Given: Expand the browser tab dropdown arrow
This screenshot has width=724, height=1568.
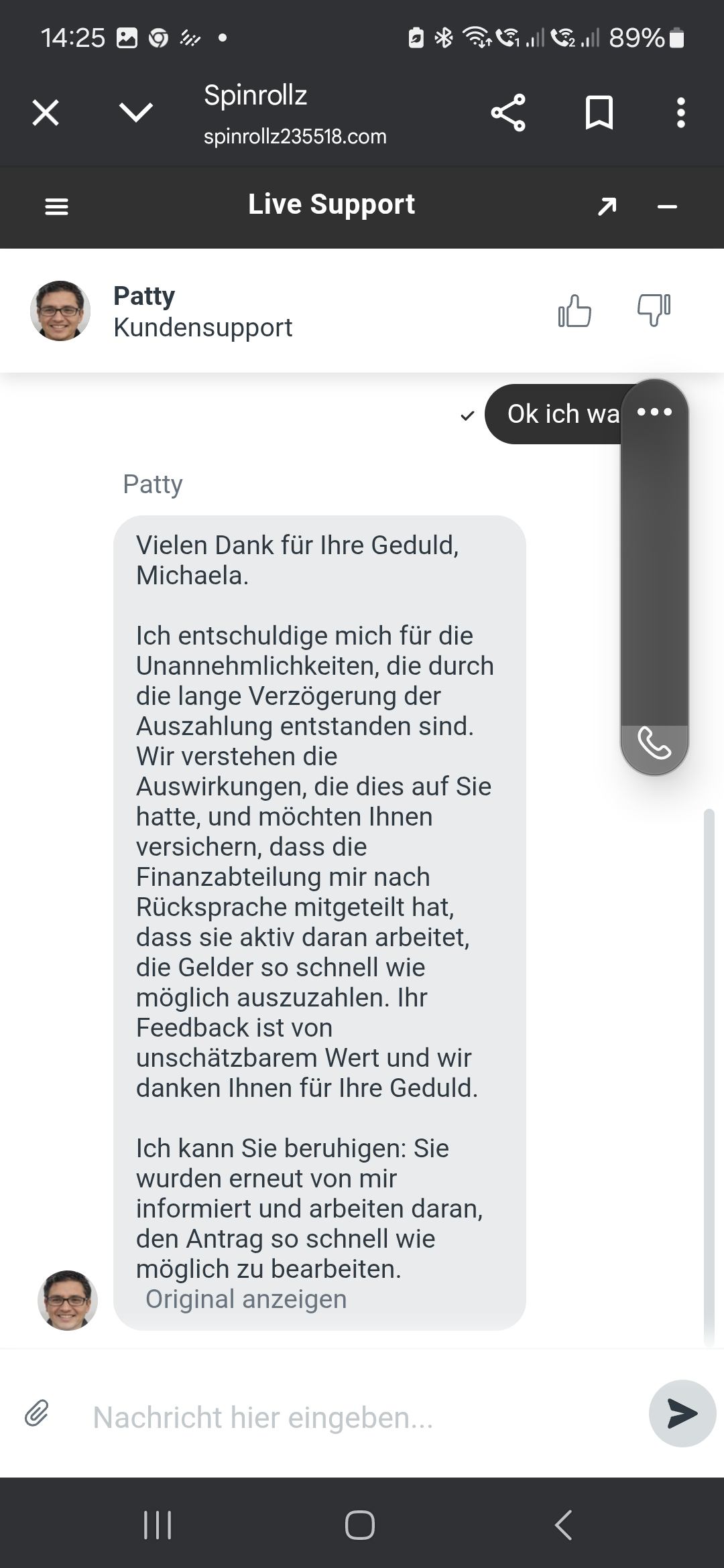Looking at the screenshot, I should (x=136, y=113).
